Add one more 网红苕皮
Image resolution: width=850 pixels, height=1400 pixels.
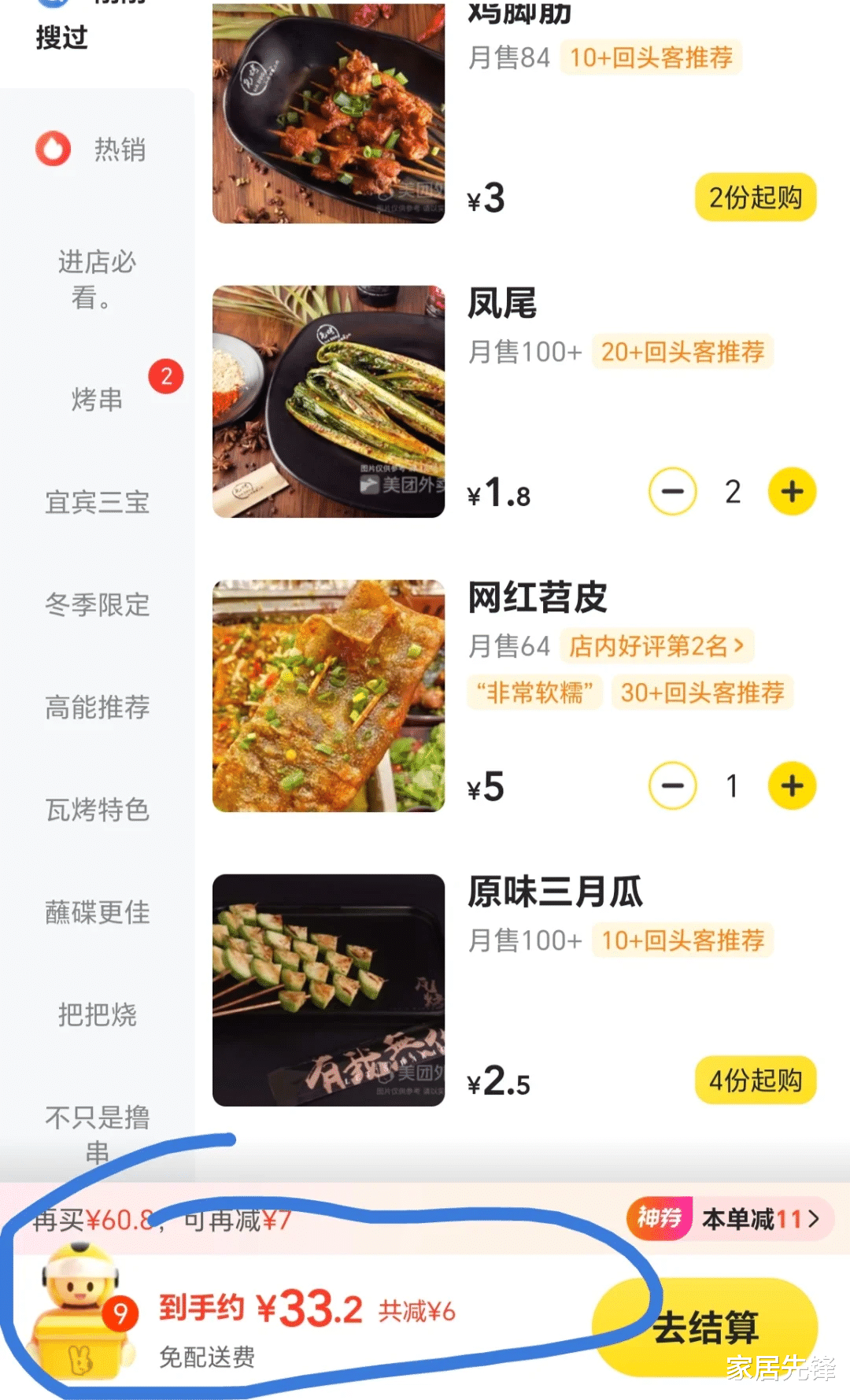[792, 785]
